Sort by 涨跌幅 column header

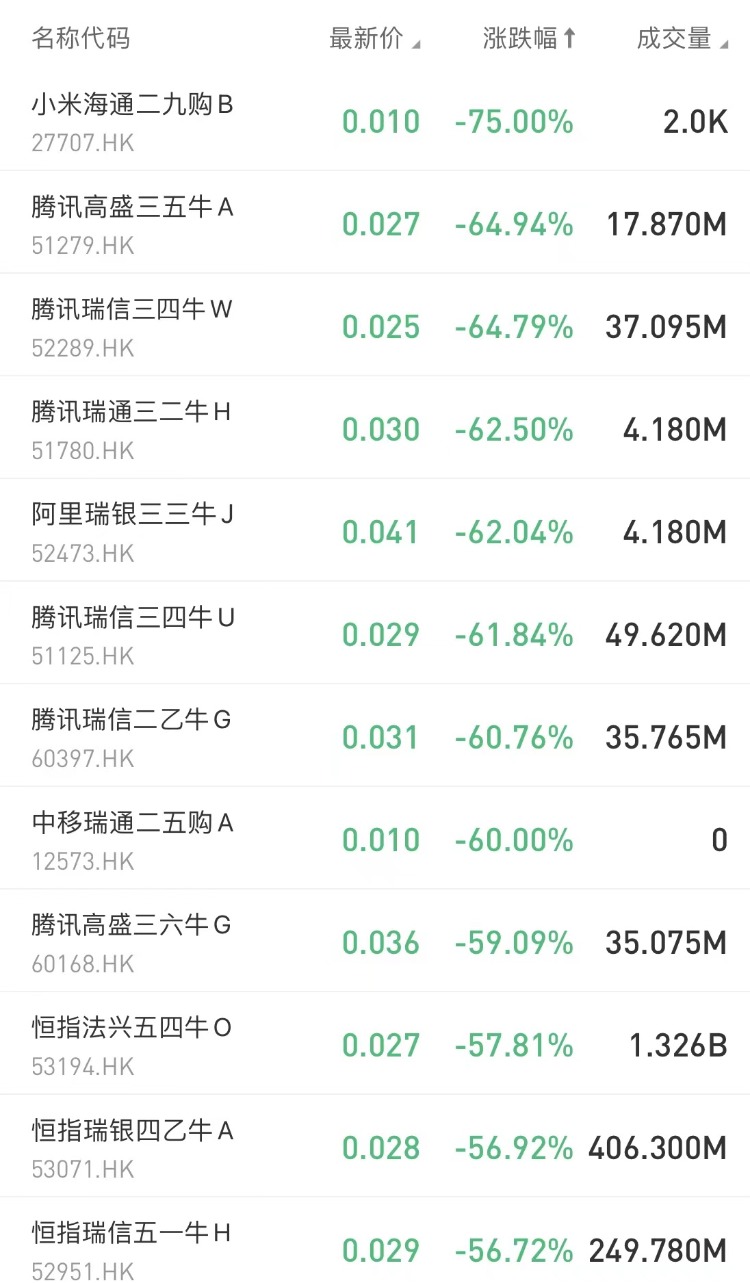[x=529, y=39]
